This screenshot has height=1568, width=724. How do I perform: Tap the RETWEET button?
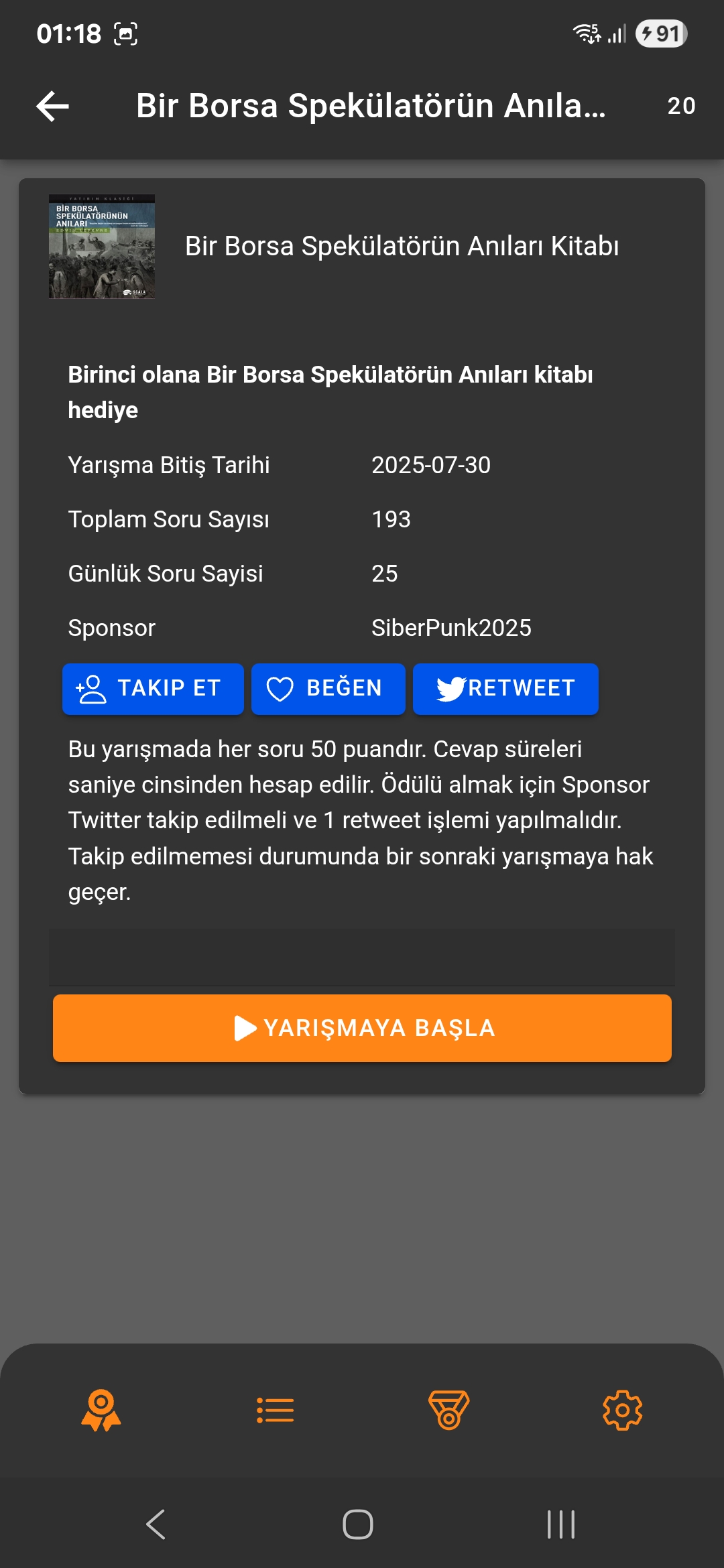click(x=505, y=689)
